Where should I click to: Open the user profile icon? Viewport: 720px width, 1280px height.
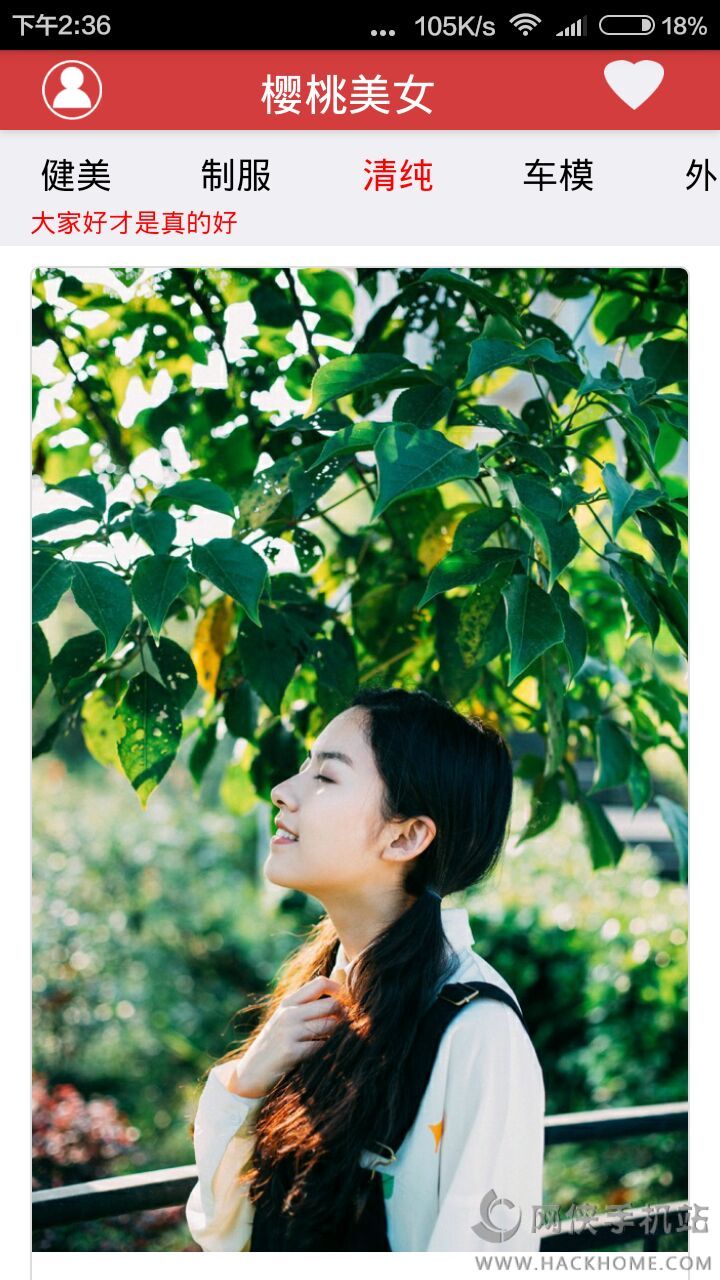(72, 90)
